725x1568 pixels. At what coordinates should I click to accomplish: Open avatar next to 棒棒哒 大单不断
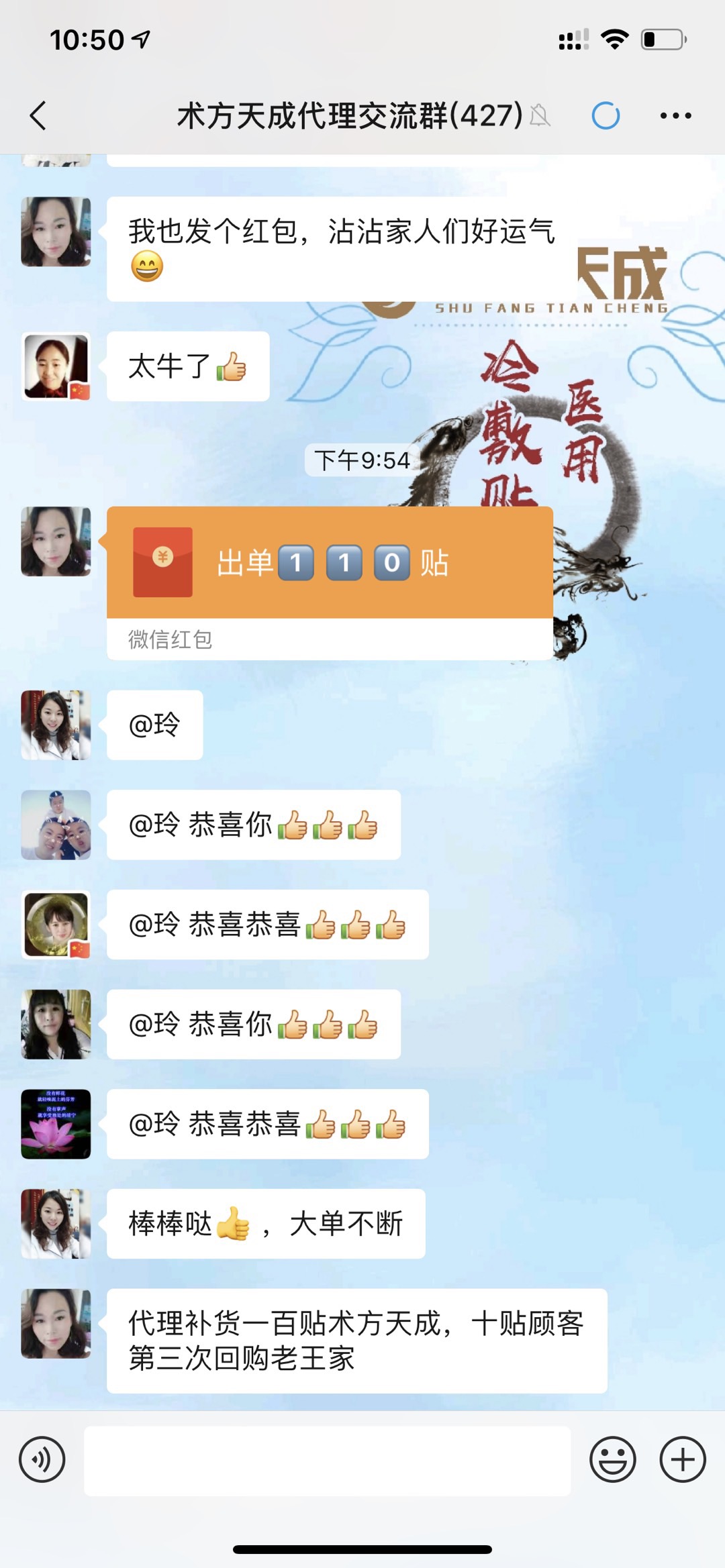click(56, 1223)
